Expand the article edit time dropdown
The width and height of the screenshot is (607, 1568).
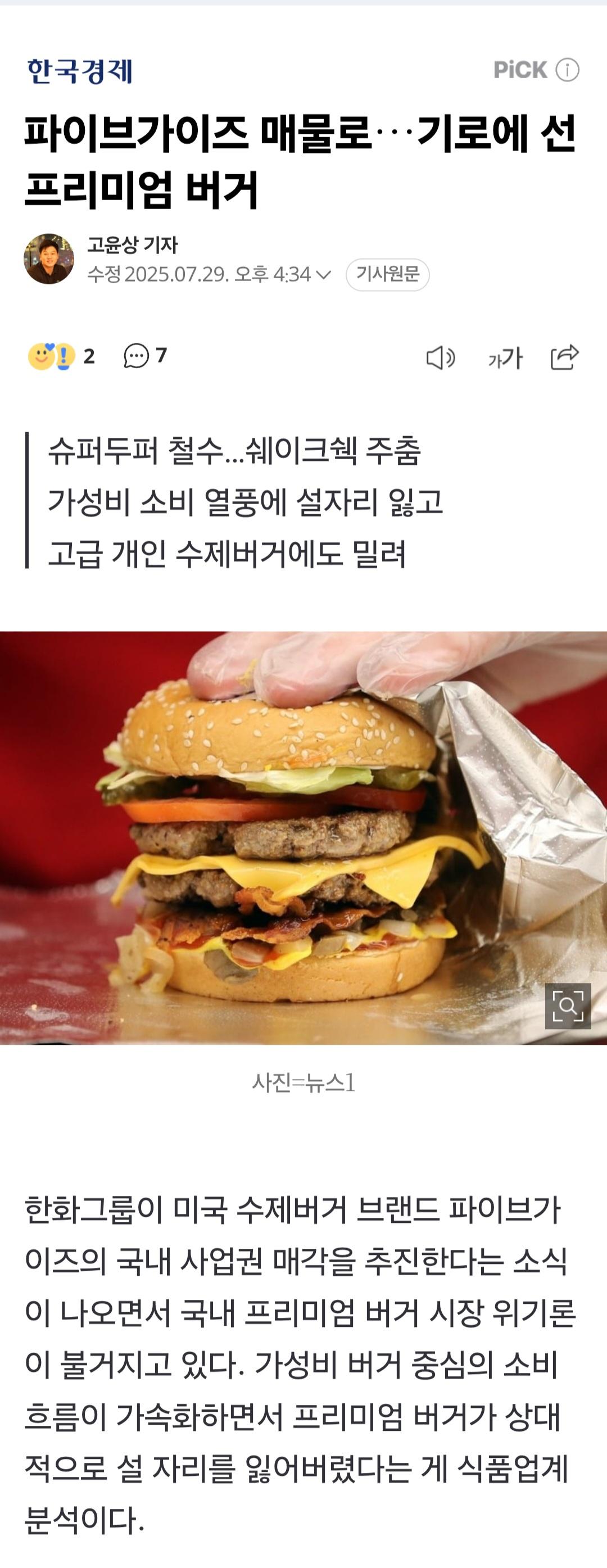(x=324, y=274)
